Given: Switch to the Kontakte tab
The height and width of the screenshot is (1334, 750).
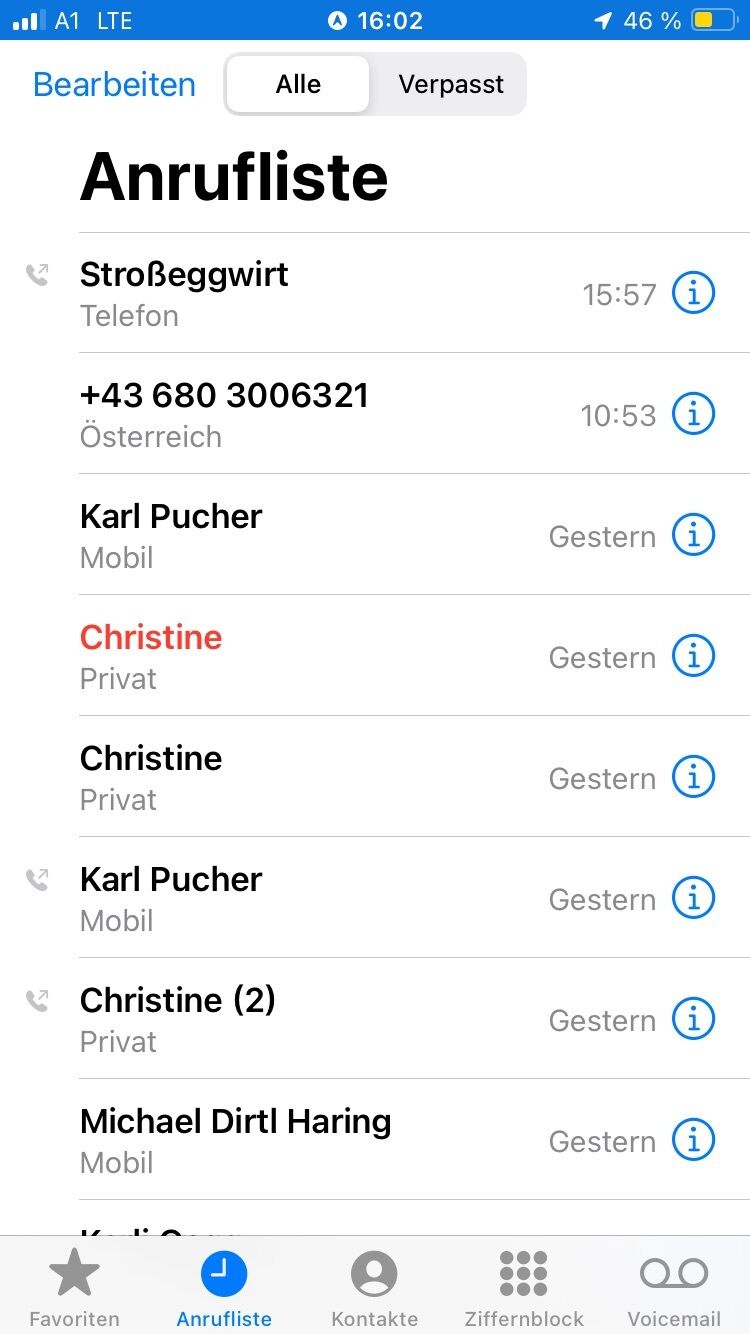Looking at the screenshot, I should 374,1288.
